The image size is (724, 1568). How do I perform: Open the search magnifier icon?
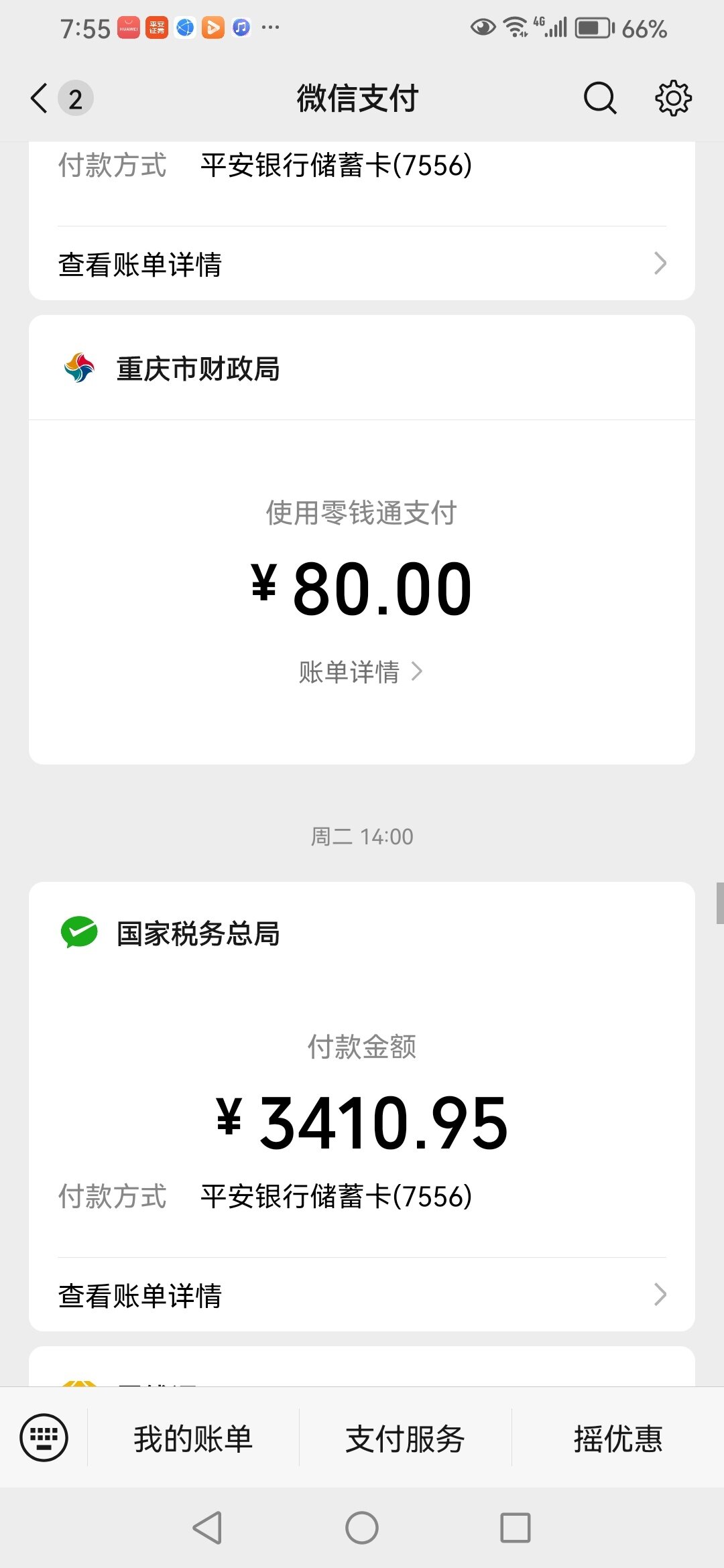[599, 99]
